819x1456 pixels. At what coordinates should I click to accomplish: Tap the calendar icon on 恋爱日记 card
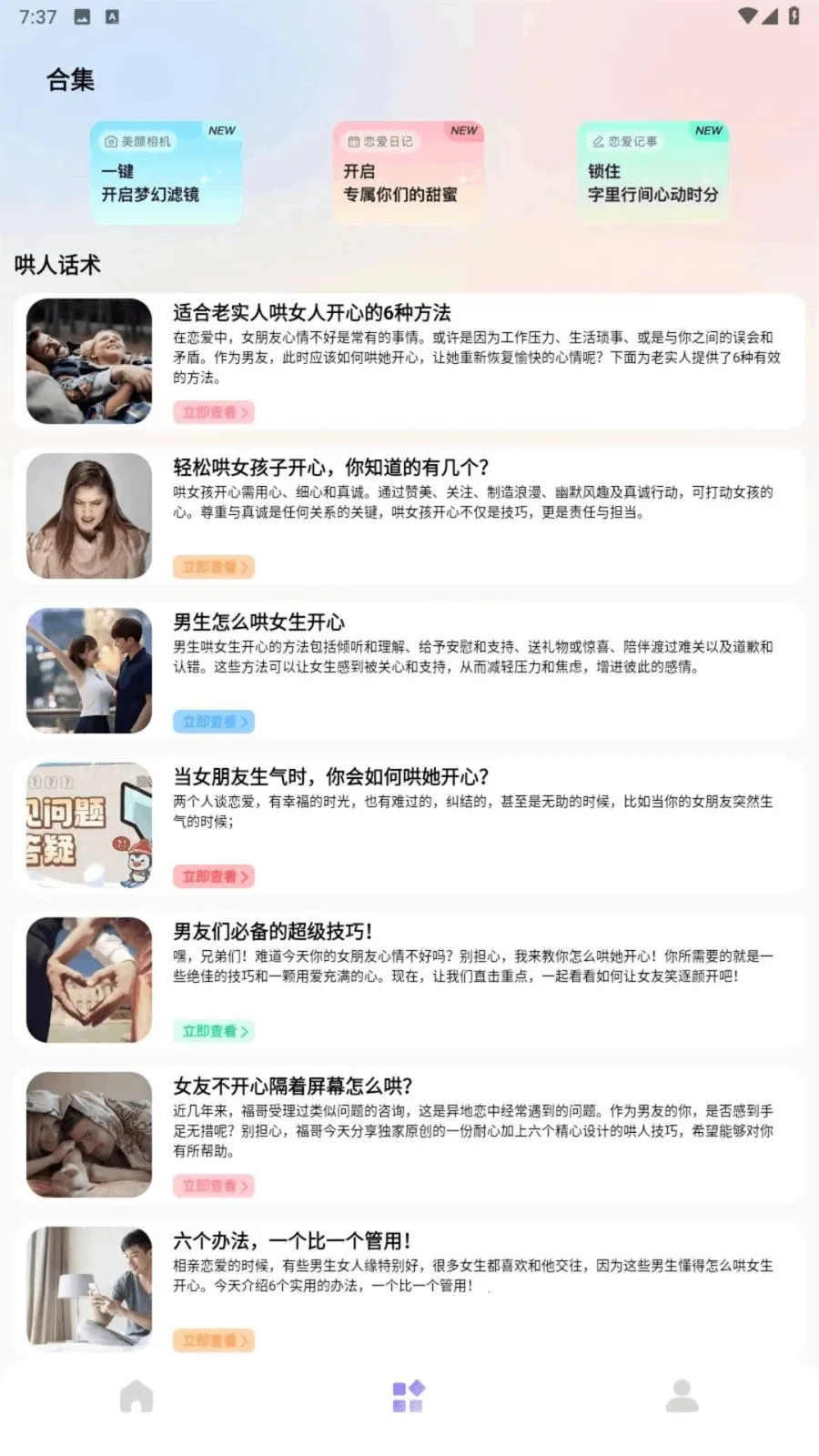click(352, 142)
